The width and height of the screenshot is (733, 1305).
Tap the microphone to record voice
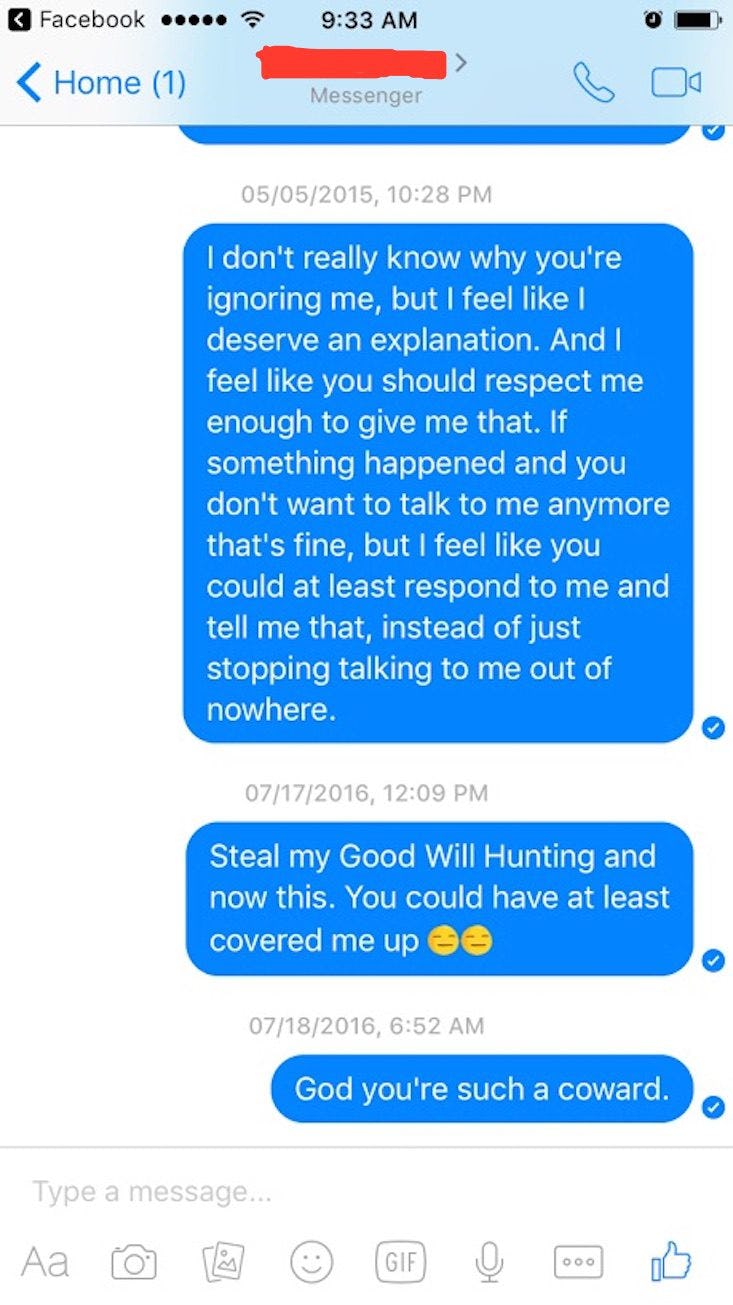[x=489, y=1261]
